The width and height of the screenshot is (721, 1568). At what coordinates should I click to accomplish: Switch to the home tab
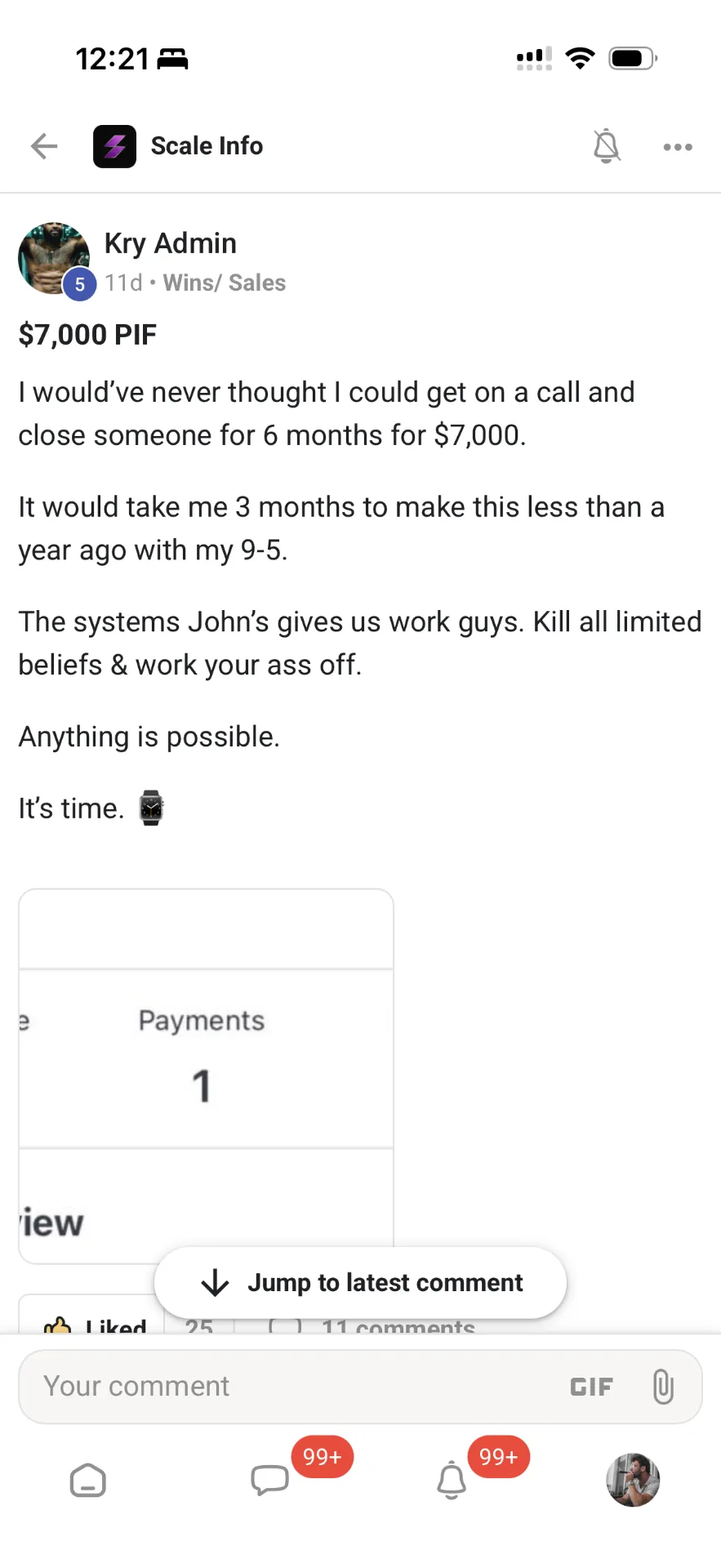tap(88, 1480)
